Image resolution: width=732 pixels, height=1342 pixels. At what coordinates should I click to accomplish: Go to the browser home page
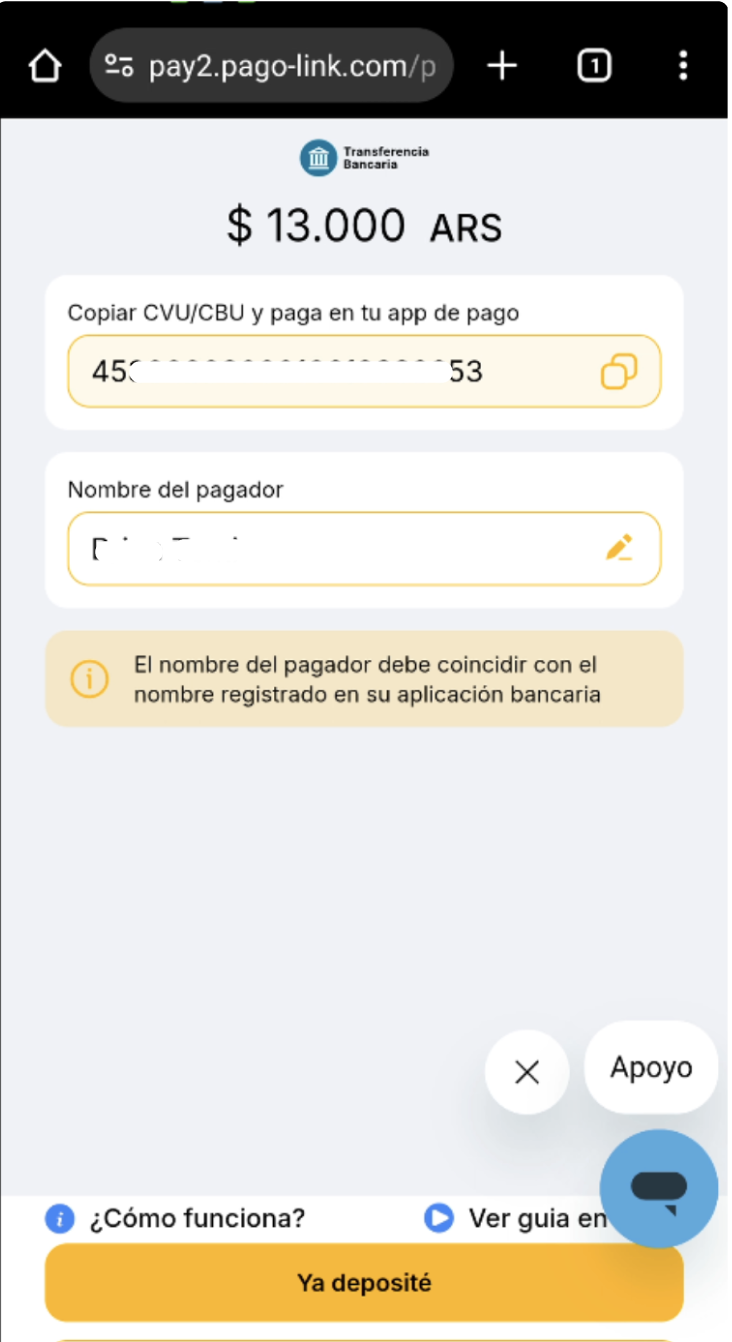pos(44,67)
